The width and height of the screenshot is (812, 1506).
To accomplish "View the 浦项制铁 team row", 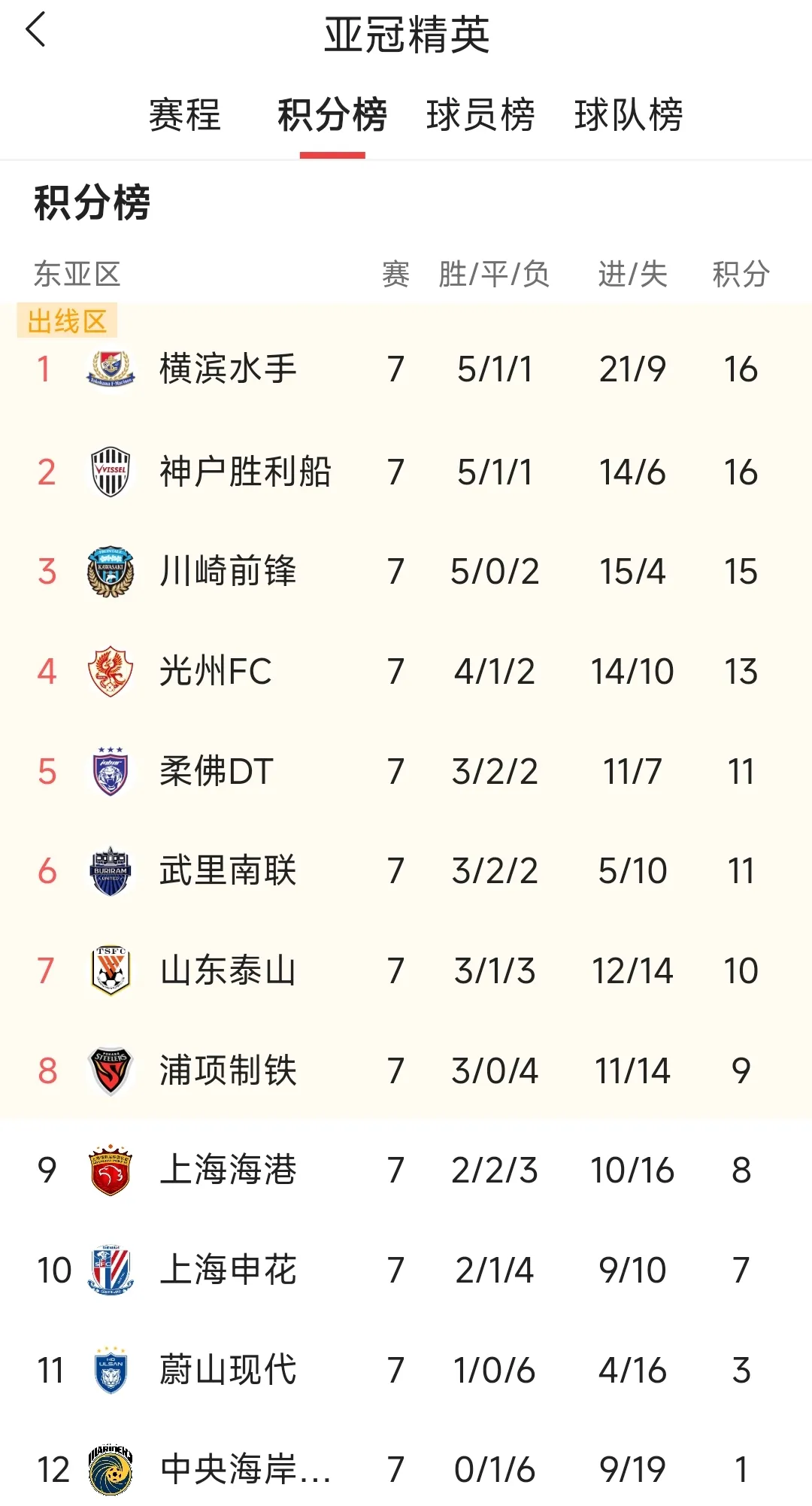I will [x=228, y=1070].
